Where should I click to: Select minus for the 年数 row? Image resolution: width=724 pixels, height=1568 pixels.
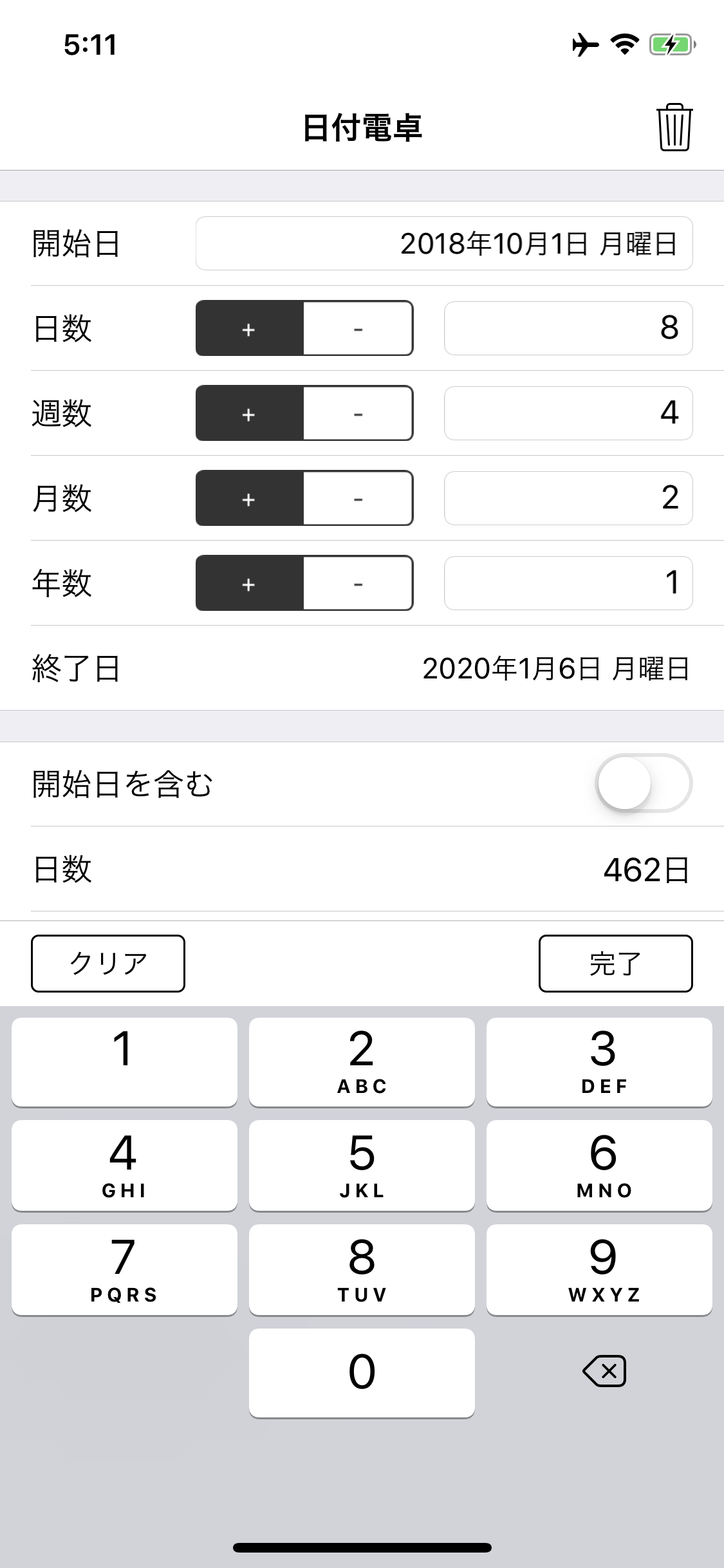[357, 583]
